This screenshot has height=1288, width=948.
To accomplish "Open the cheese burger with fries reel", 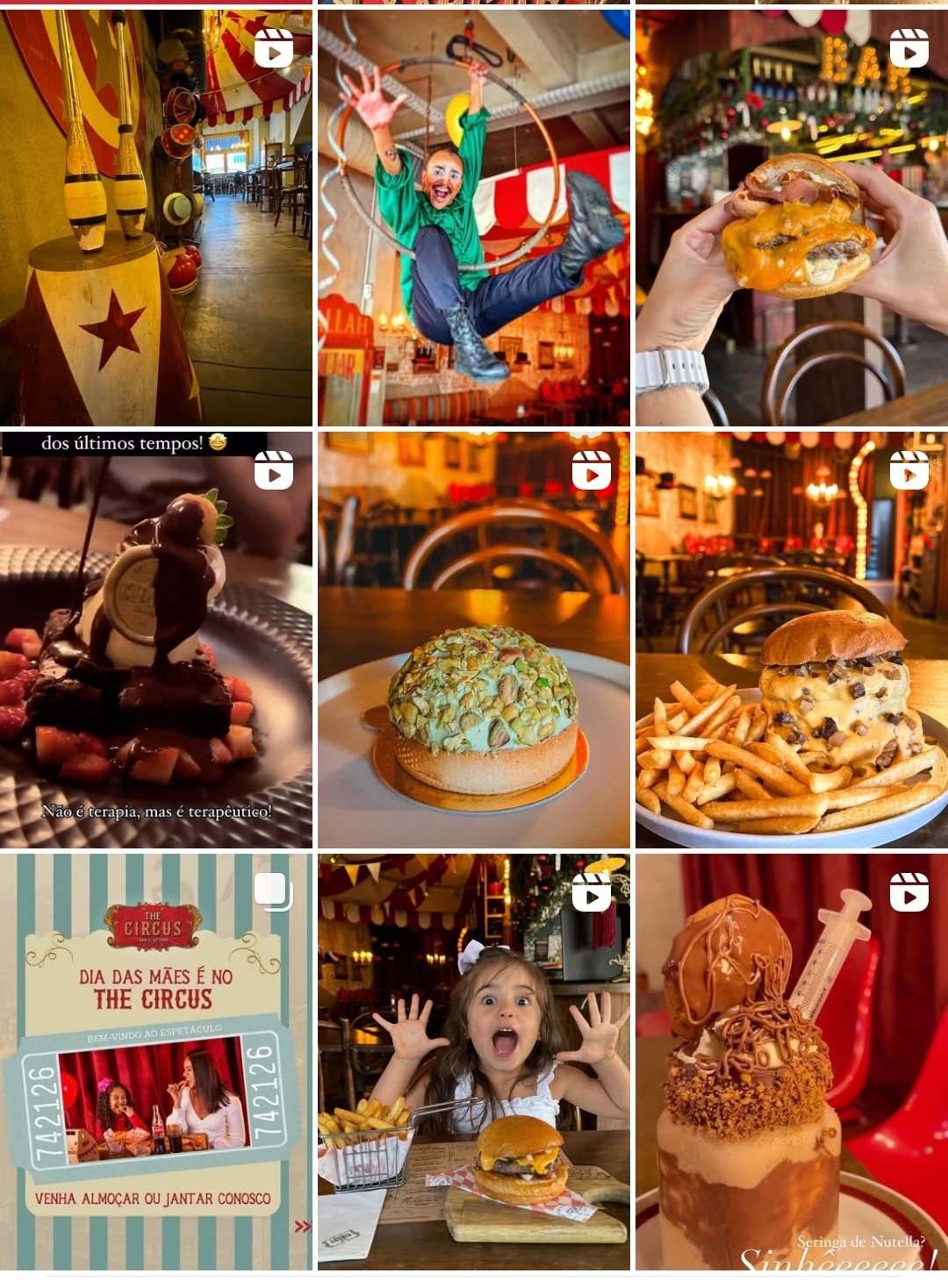I will pyautogui.click(x=791, y=640).
